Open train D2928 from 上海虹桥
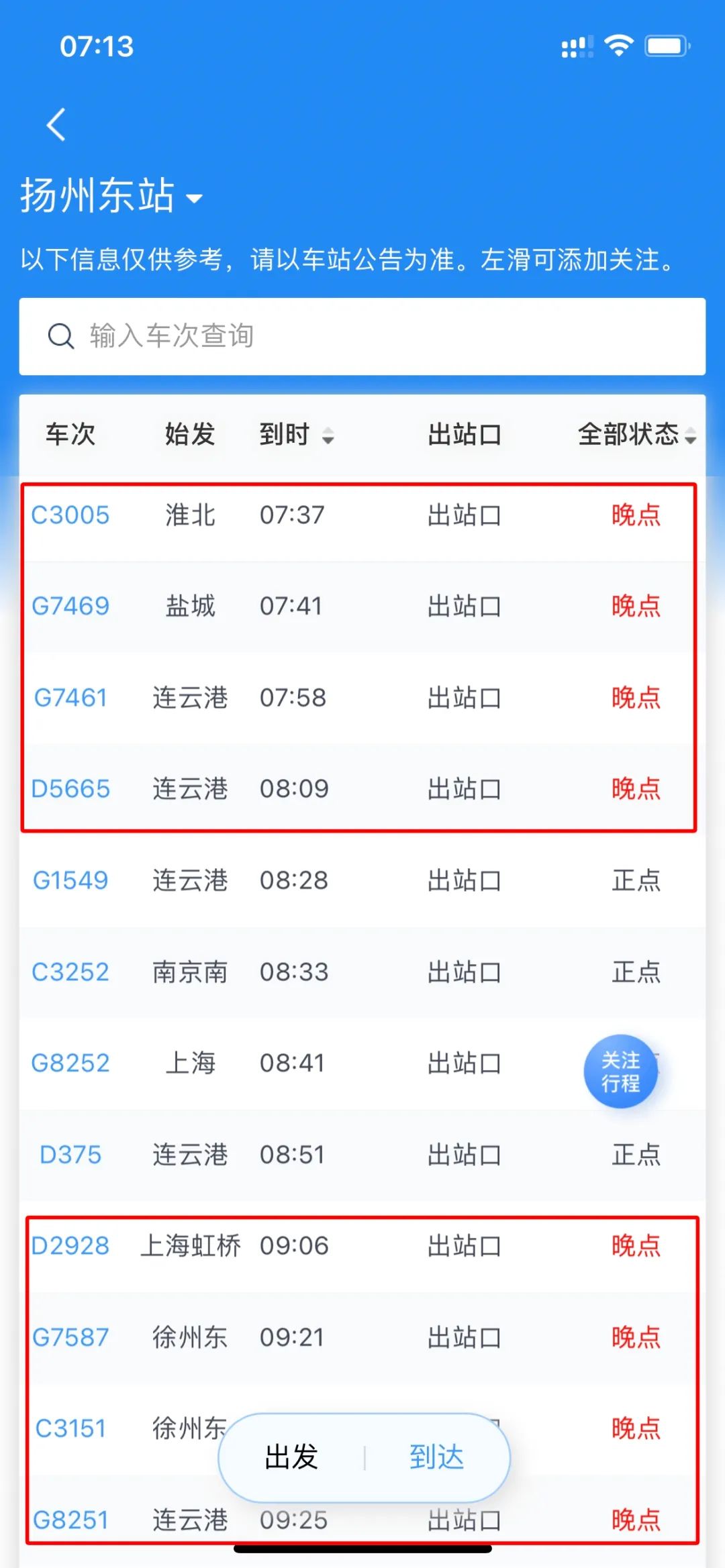 (x=362, y=1246)
